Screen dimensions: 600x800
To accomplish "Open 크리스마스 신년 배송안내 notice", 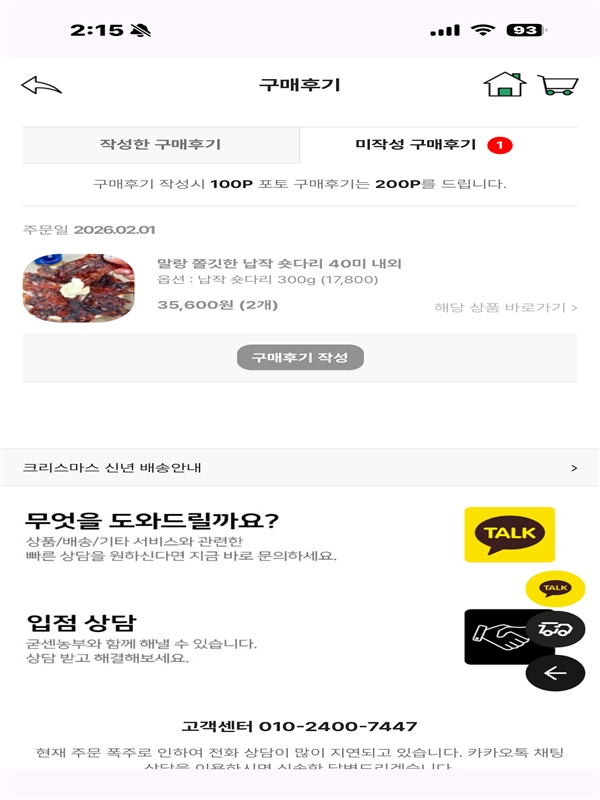I will pos(300,467).
